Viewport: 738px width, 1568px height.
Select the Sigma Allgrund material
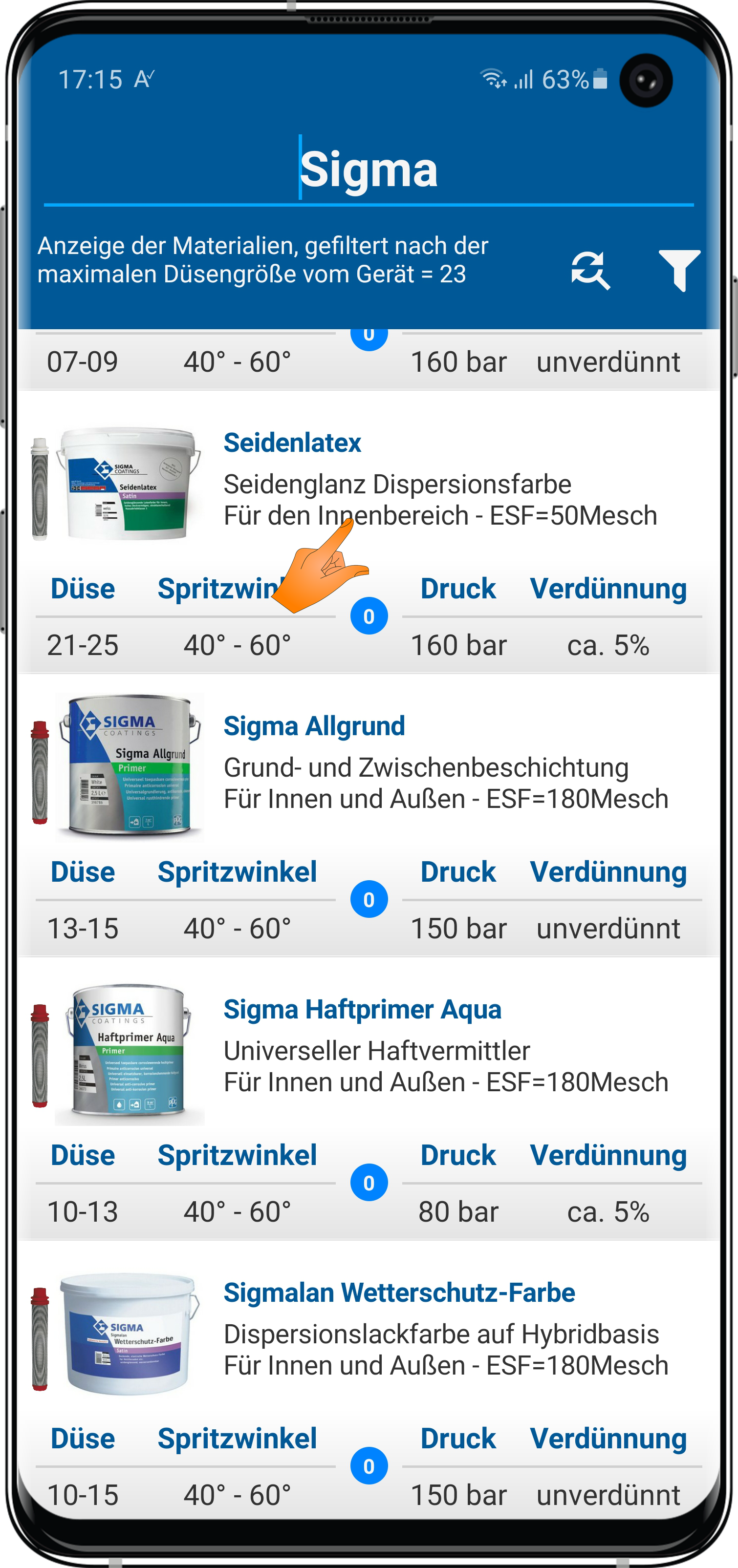pyautogui.click(x=314, y=726)
